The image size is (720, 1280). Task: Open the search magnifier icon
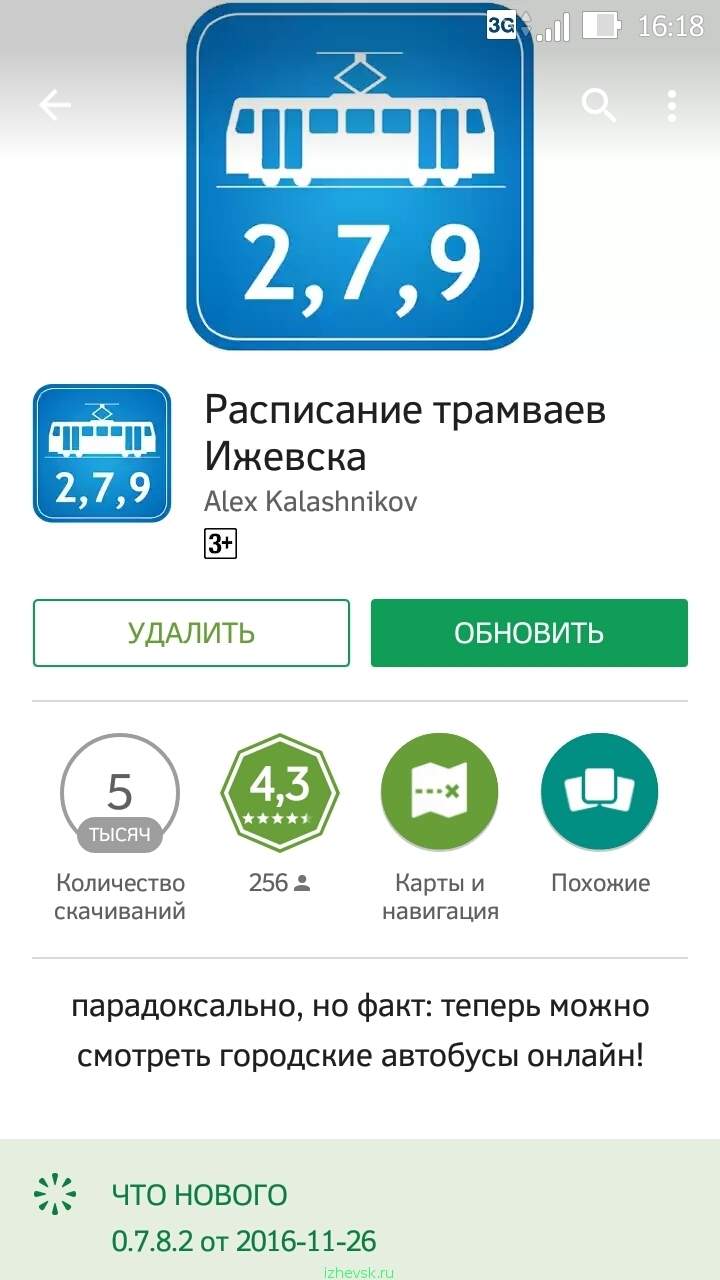(x=598, y=105)
